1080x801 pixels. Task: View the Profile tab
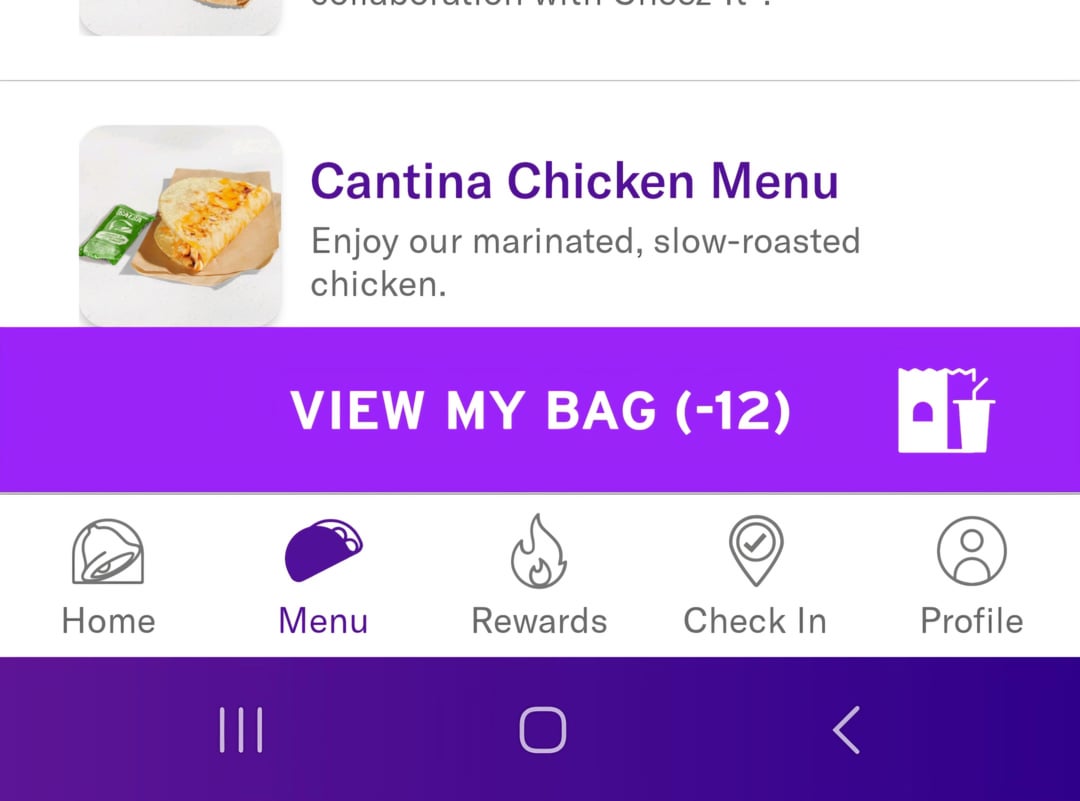971,578
